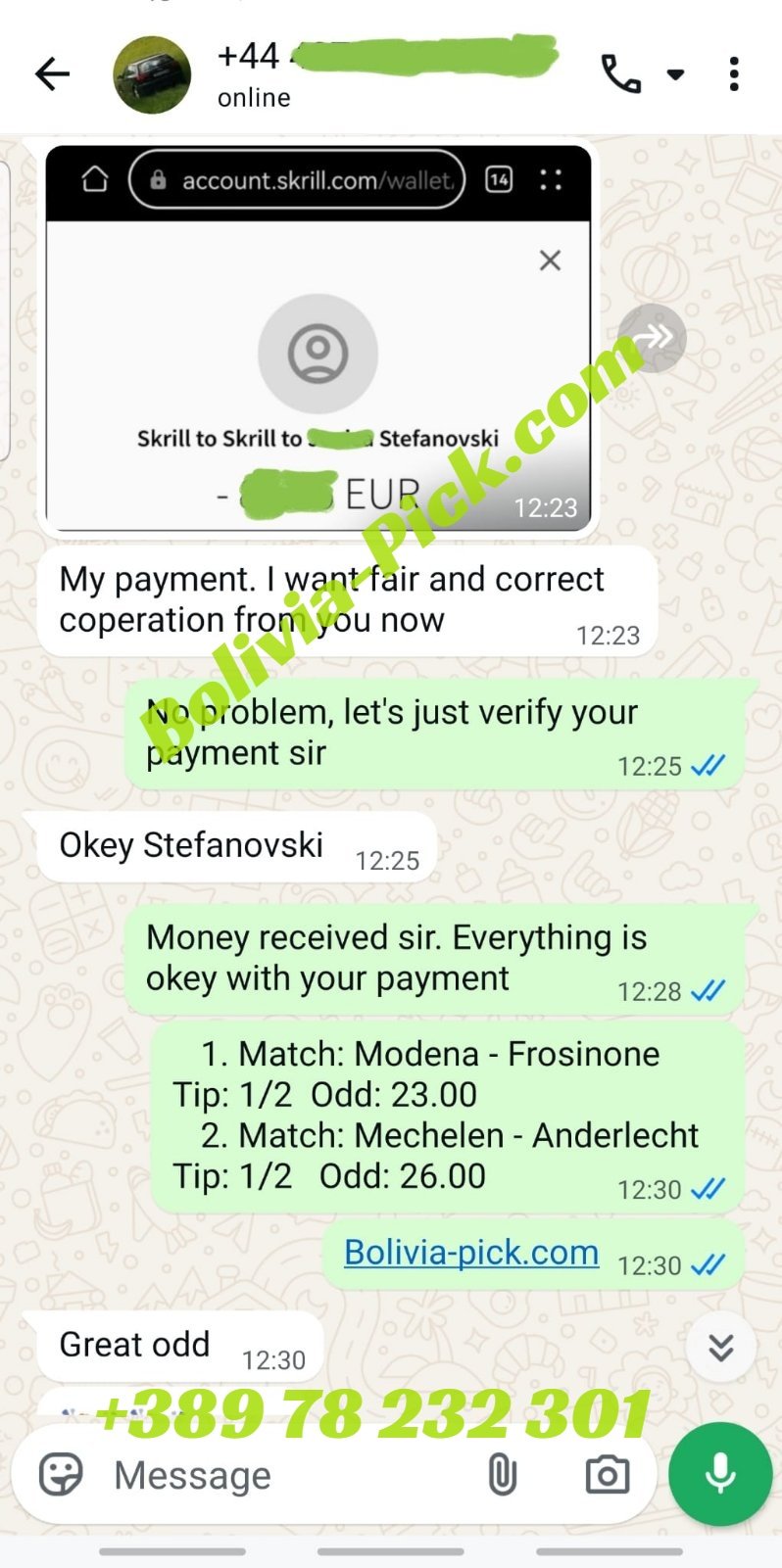Attach a file to the chat
The width and height of the screenshot is (782, 1568).
pyautogui.click(x=502, y=1475)
